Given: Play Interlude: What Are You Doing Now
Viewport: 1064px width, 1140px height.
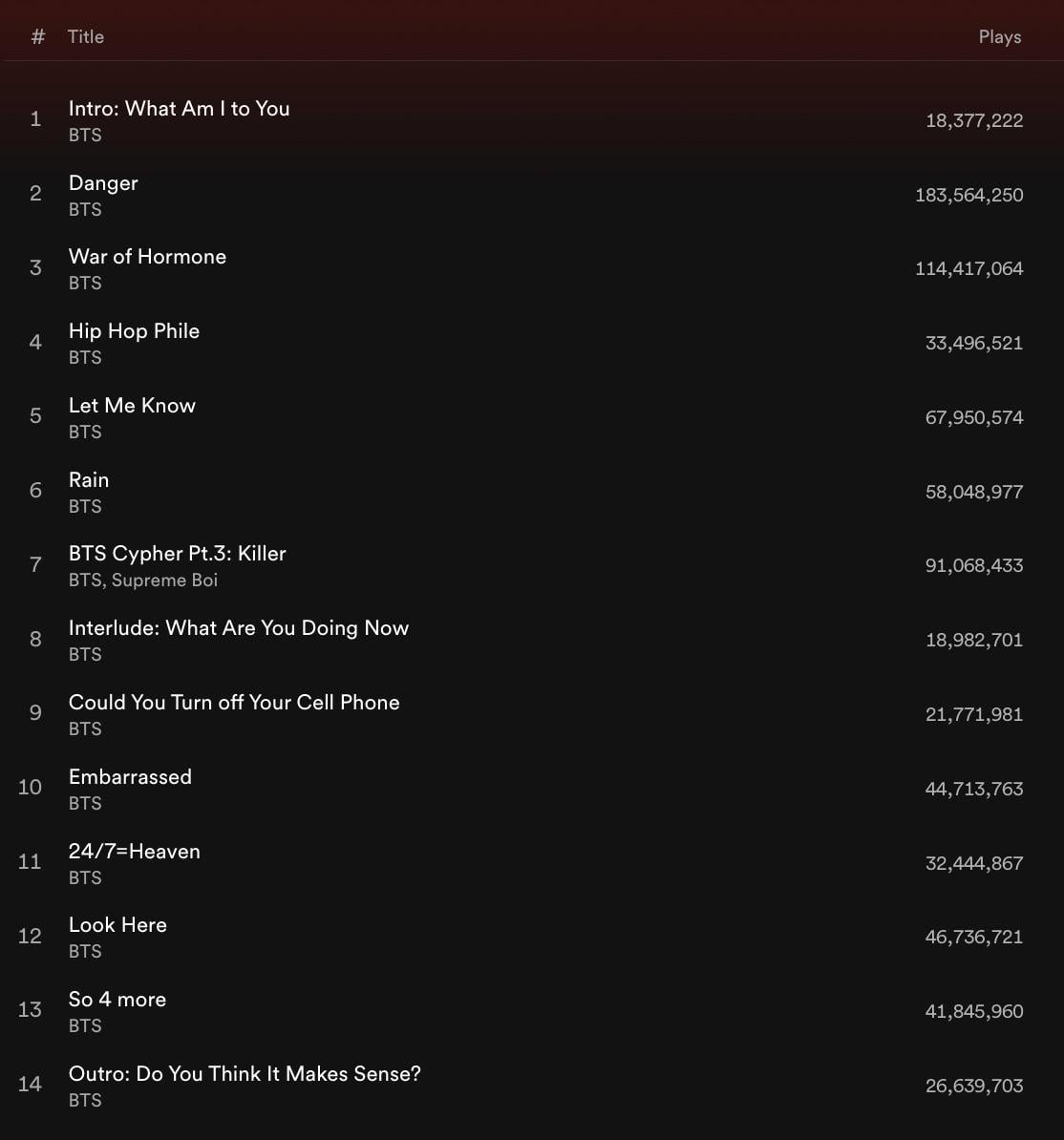Looking at the screenshot, I should click(x=238, y=628).
